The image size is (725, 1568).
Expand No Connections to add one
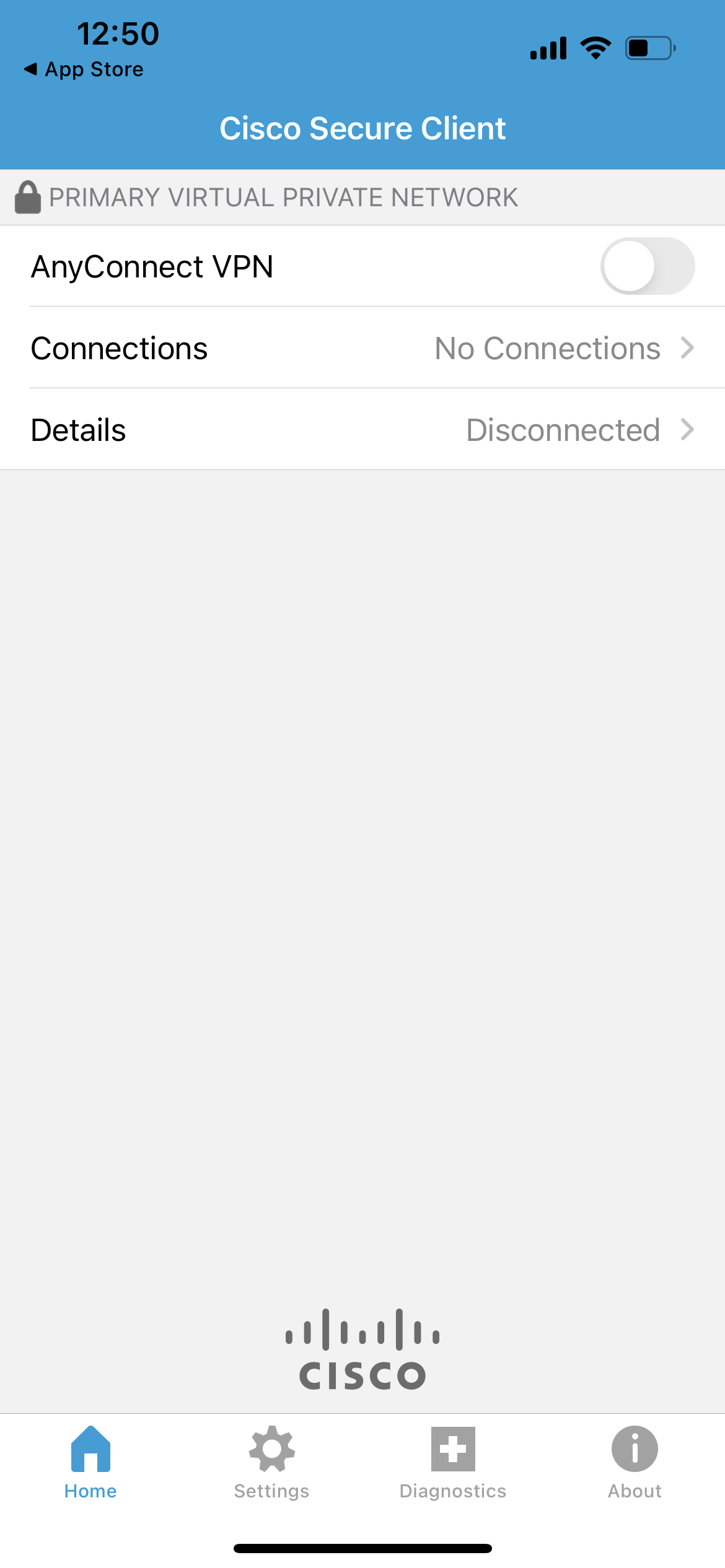[548, 348]
